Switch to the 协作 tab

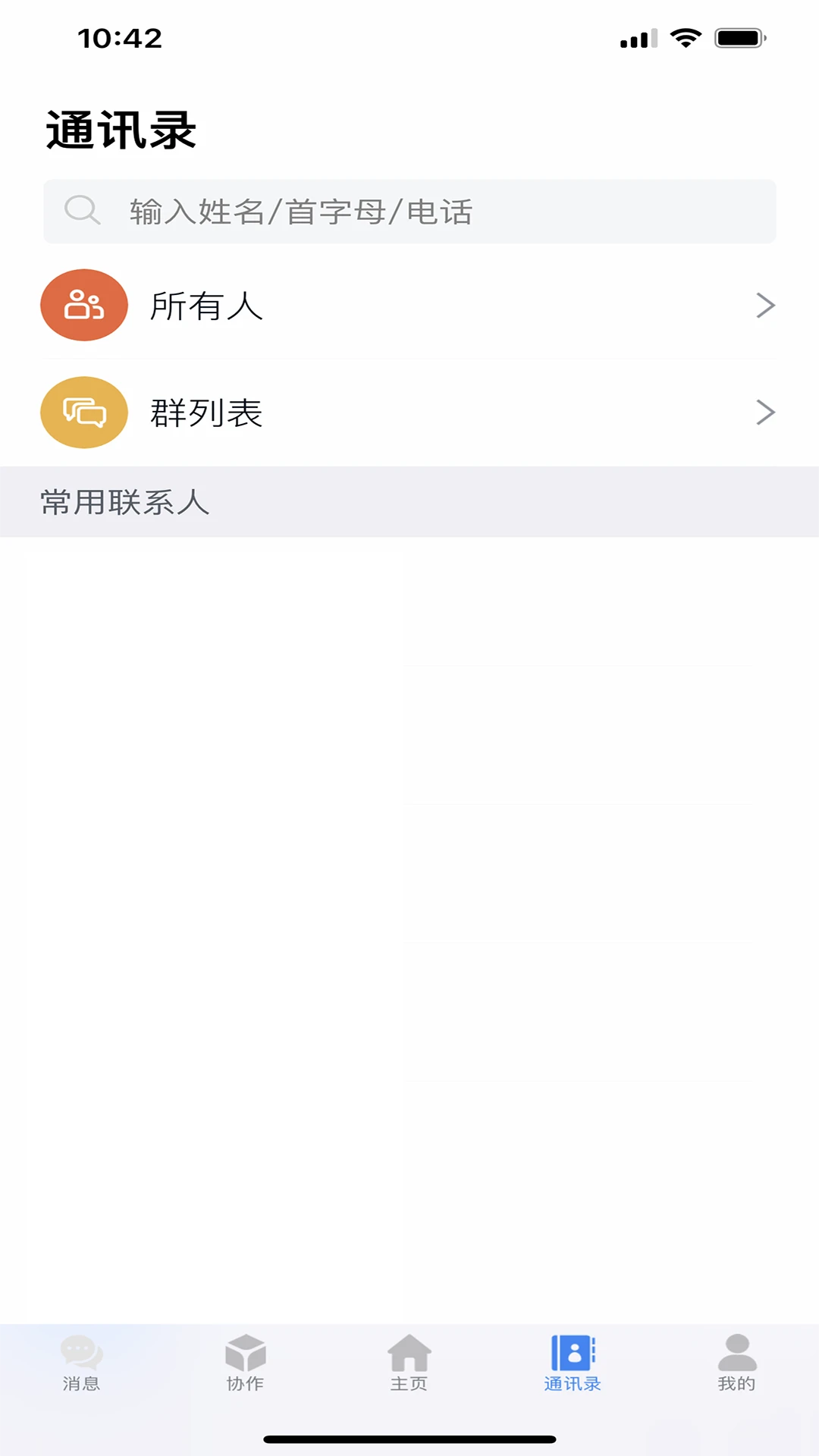(x=246, y=1363)
